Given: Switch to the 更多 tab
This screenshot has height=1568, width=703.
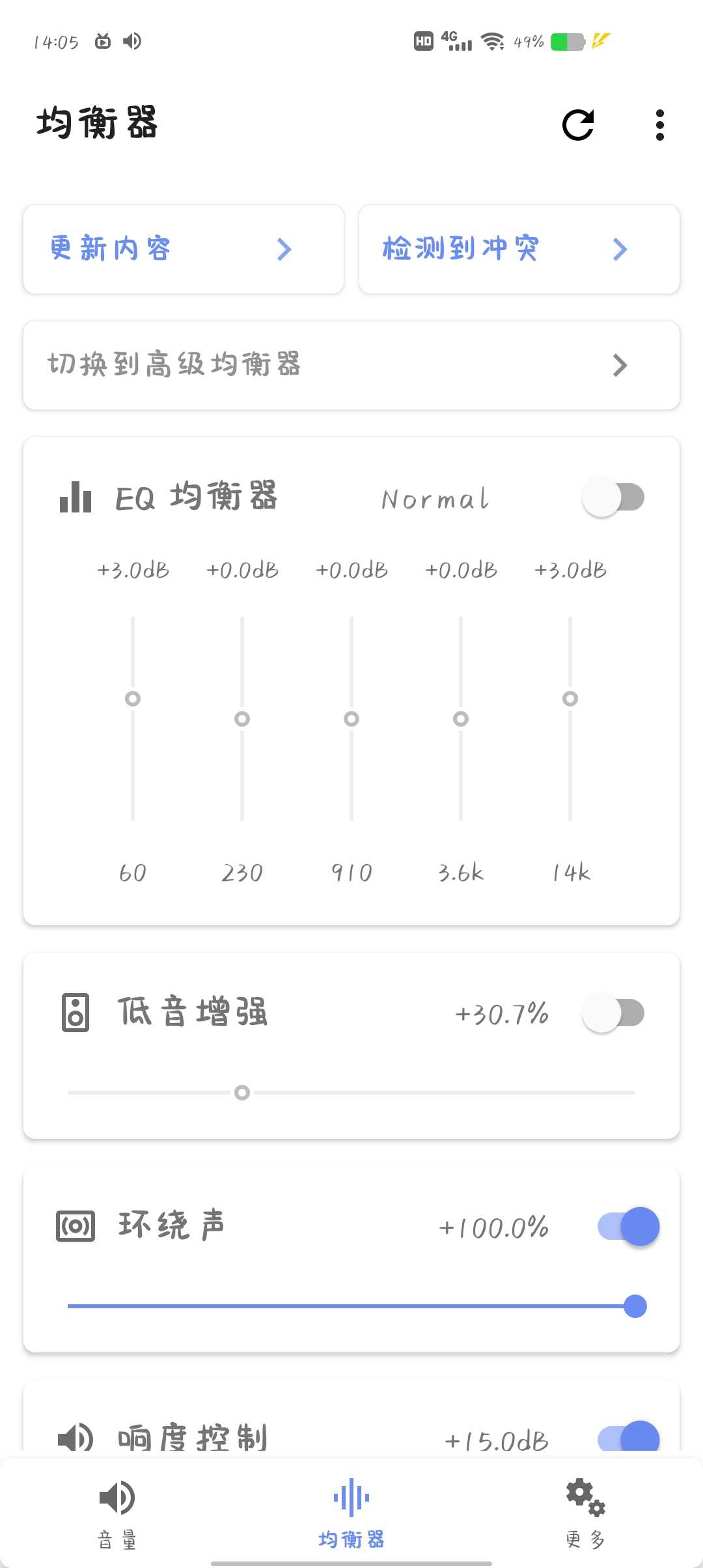Looking at the screenshot, I should [x=586, y=1515].
